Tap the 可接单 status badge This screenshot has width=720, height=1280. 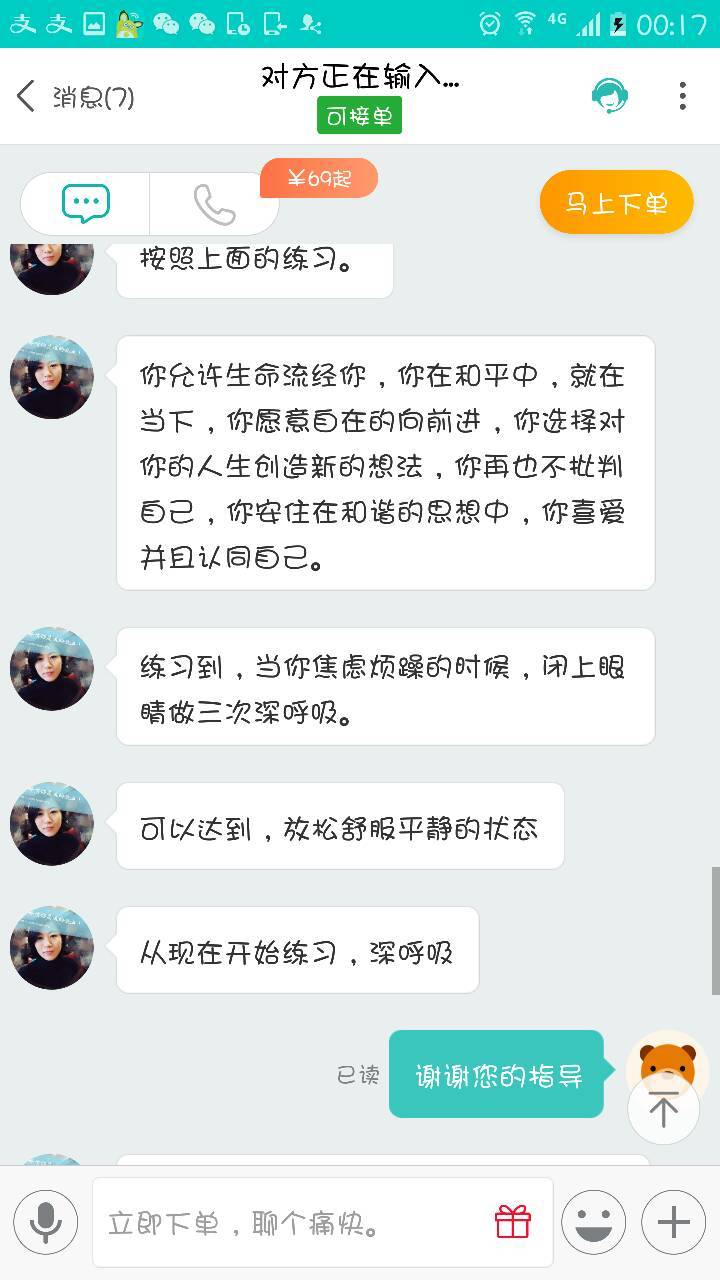coord(359,116)
